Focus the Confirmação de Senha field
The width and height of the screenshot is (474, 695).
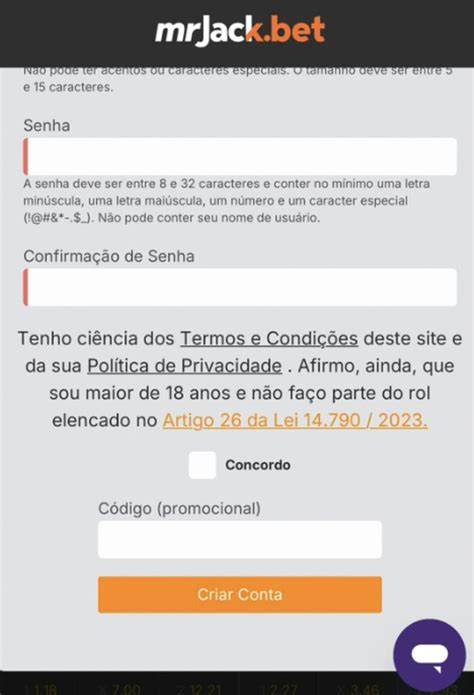pos(240,287)
